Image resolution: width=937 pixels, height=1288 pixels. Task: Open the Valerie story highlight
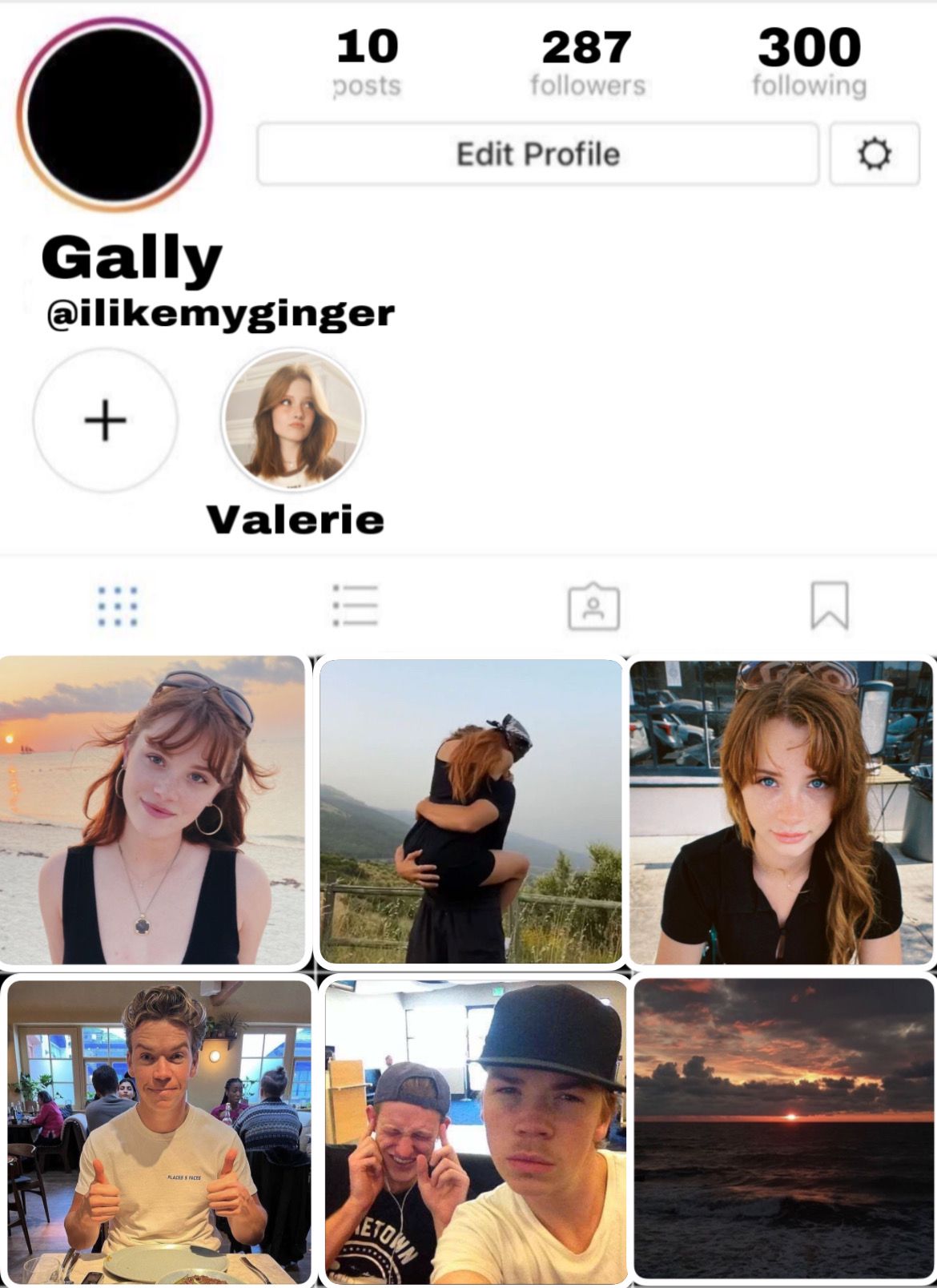pos(293,421)
